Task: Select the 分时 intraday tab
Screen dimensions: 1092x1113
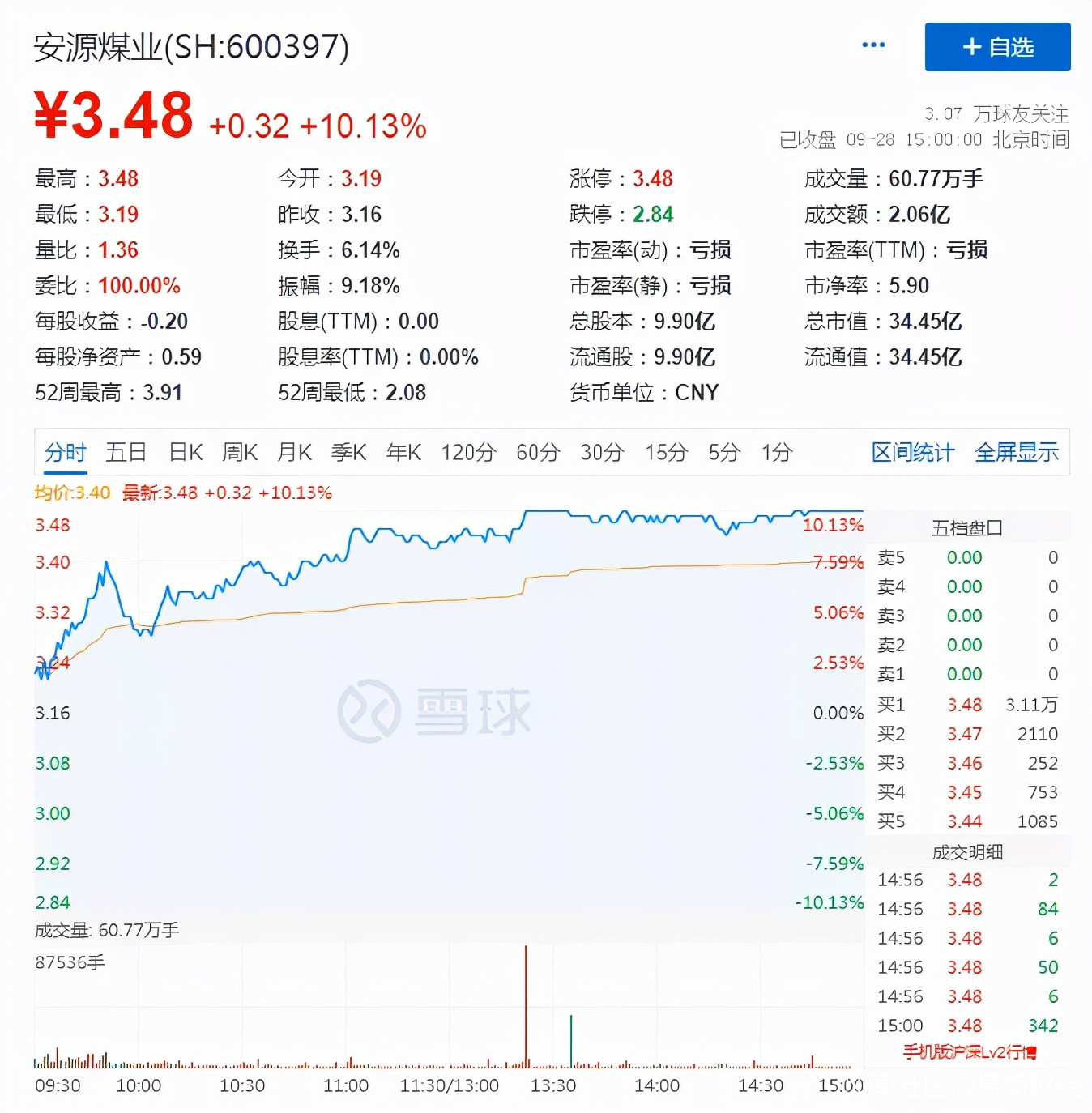Action: [x=66, y=452]
